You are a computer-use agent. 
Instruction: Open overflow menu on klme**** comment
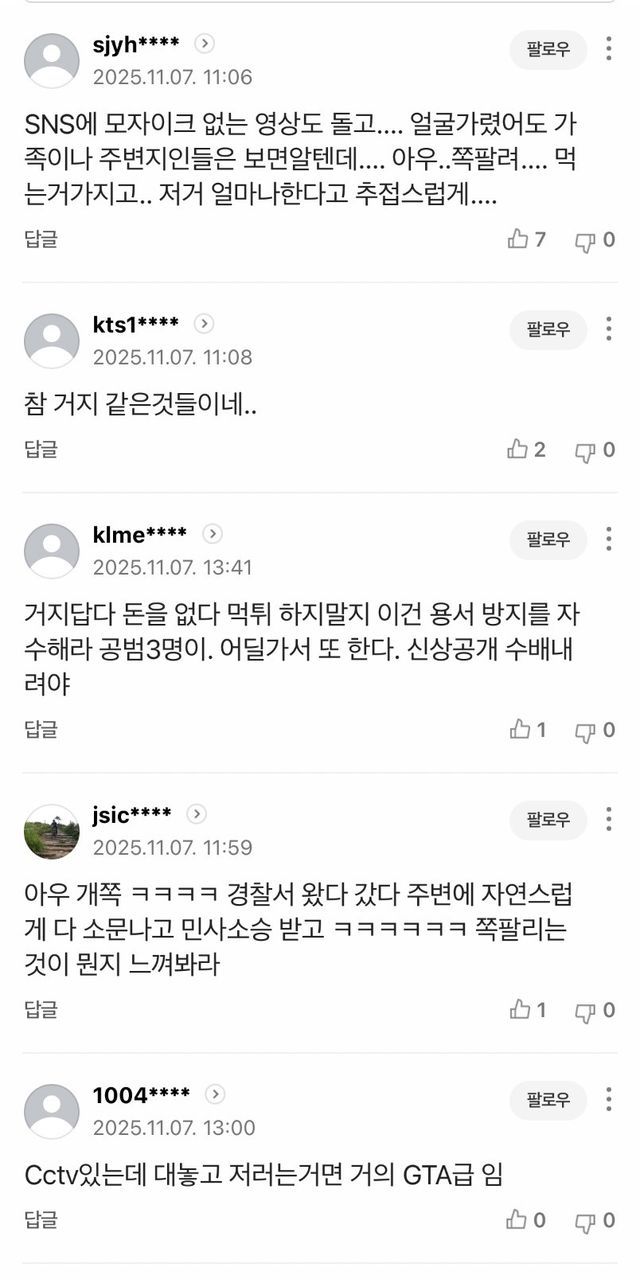[609, 538]
